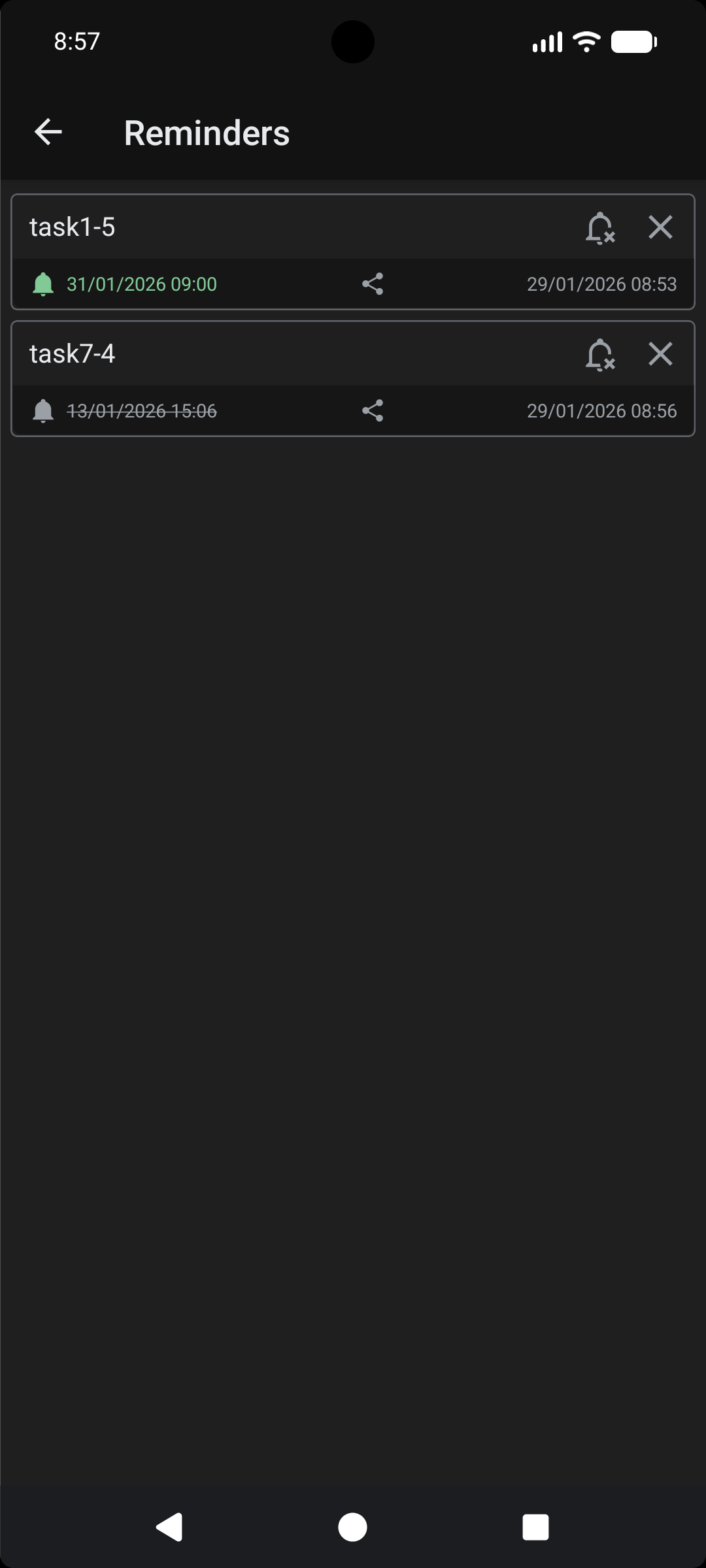
Task: Change the expired 13/01/2026 15:06 reminder
Action: [141, 411]
